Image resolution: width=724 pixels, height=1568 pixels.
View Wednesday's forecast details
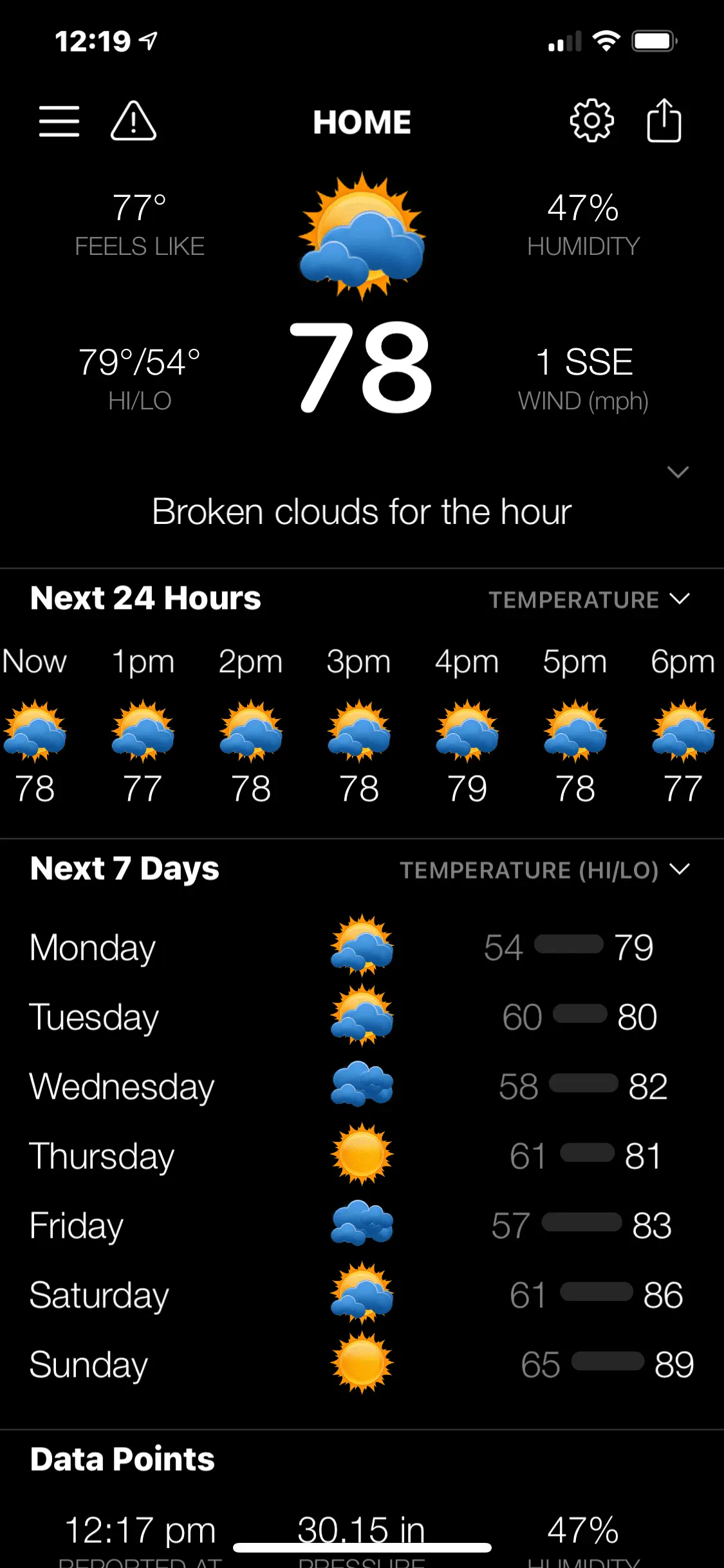pos(362,1087)
